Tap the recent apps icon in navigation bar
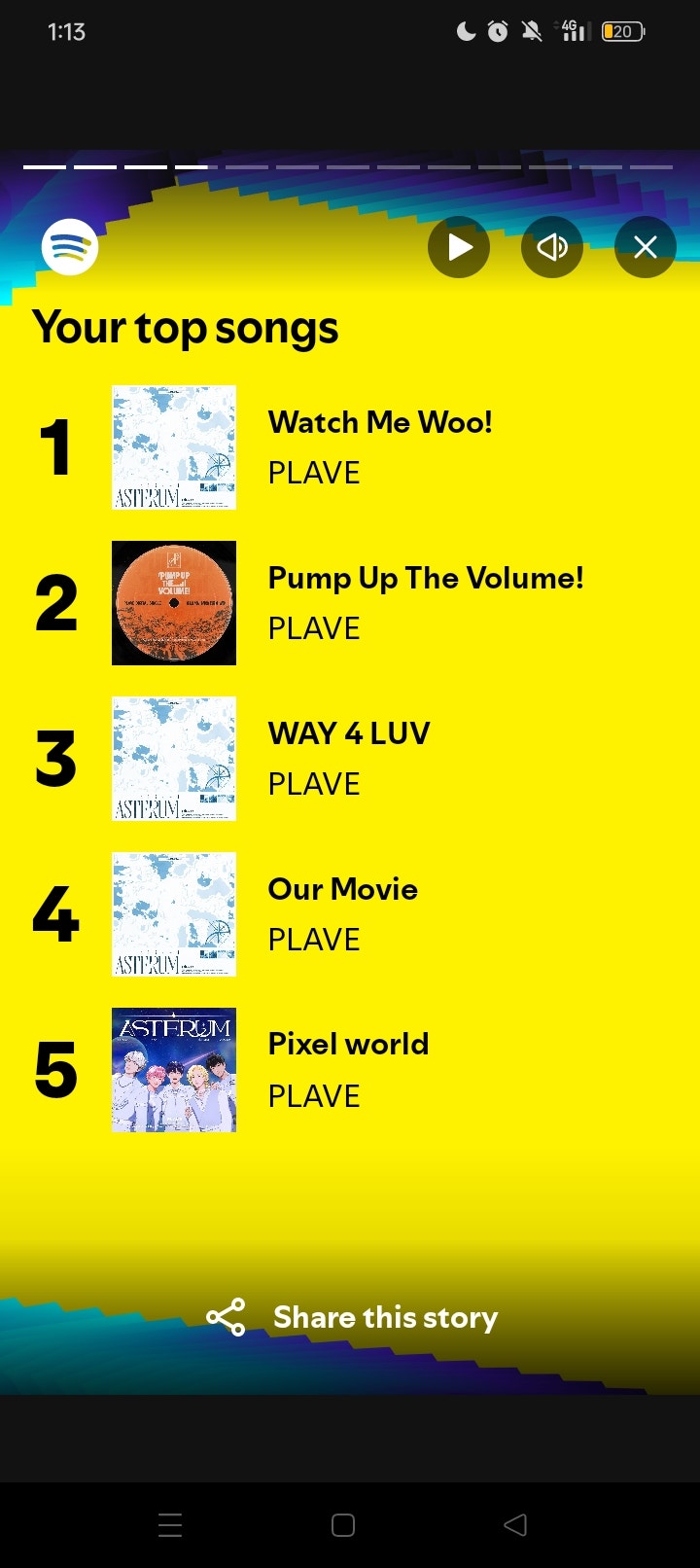 170,1525
